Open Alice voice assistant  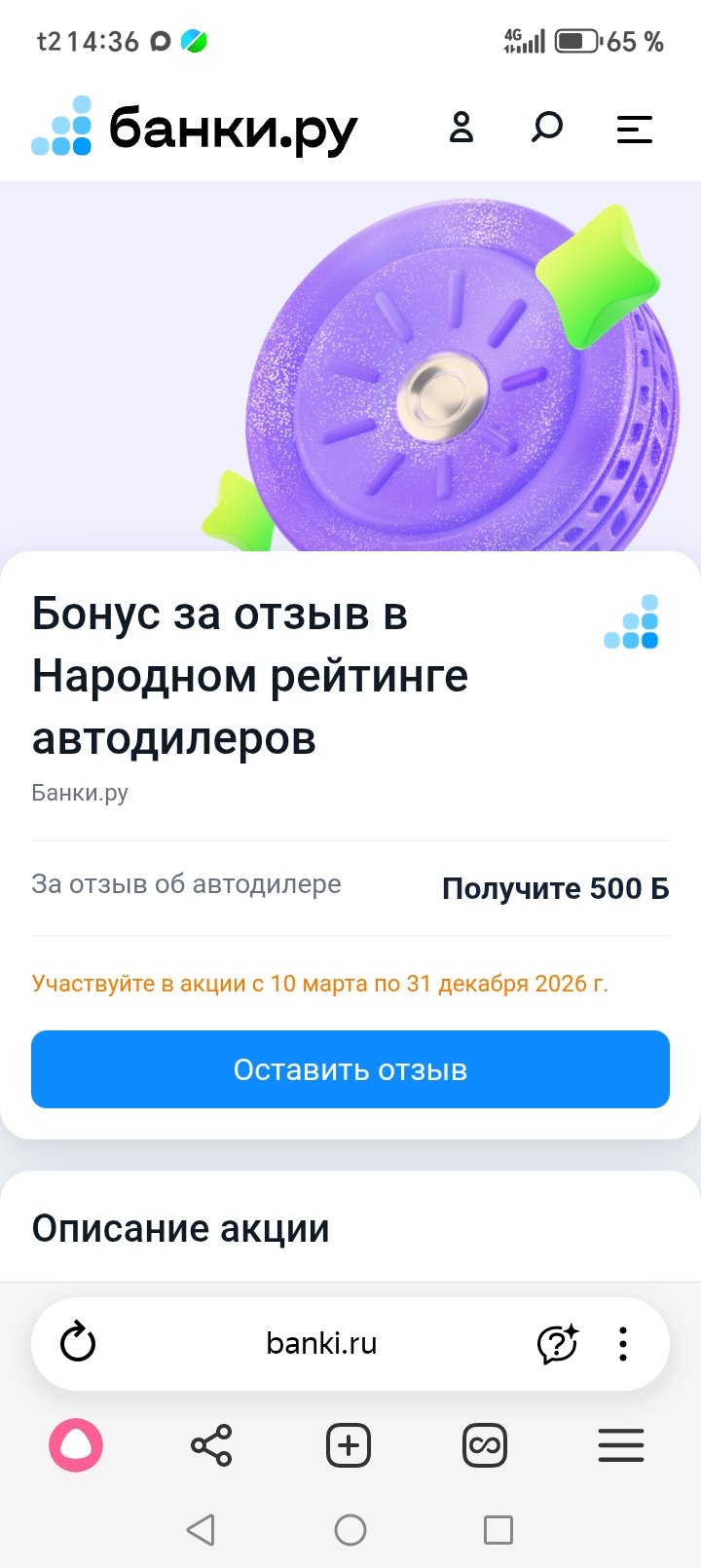pyautogui.click(x=76, y=1445)
